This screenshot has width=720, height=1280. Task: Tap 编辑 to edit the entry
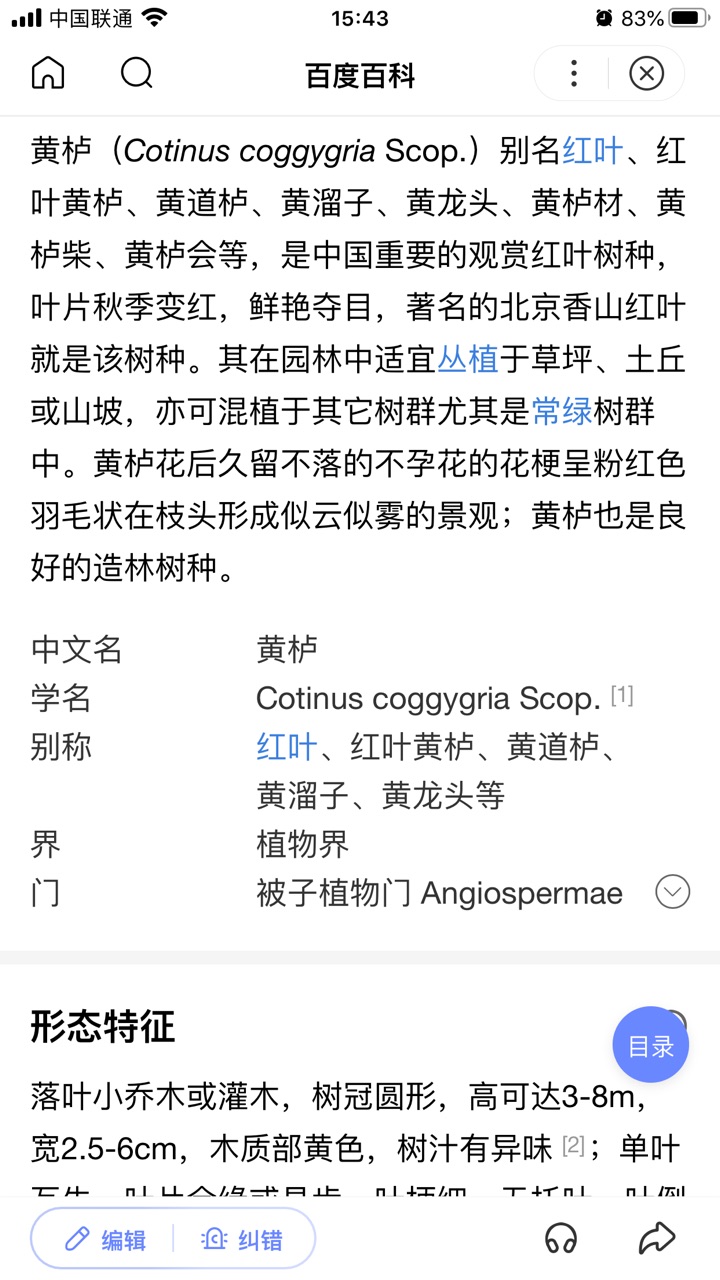click(105, 1240)
